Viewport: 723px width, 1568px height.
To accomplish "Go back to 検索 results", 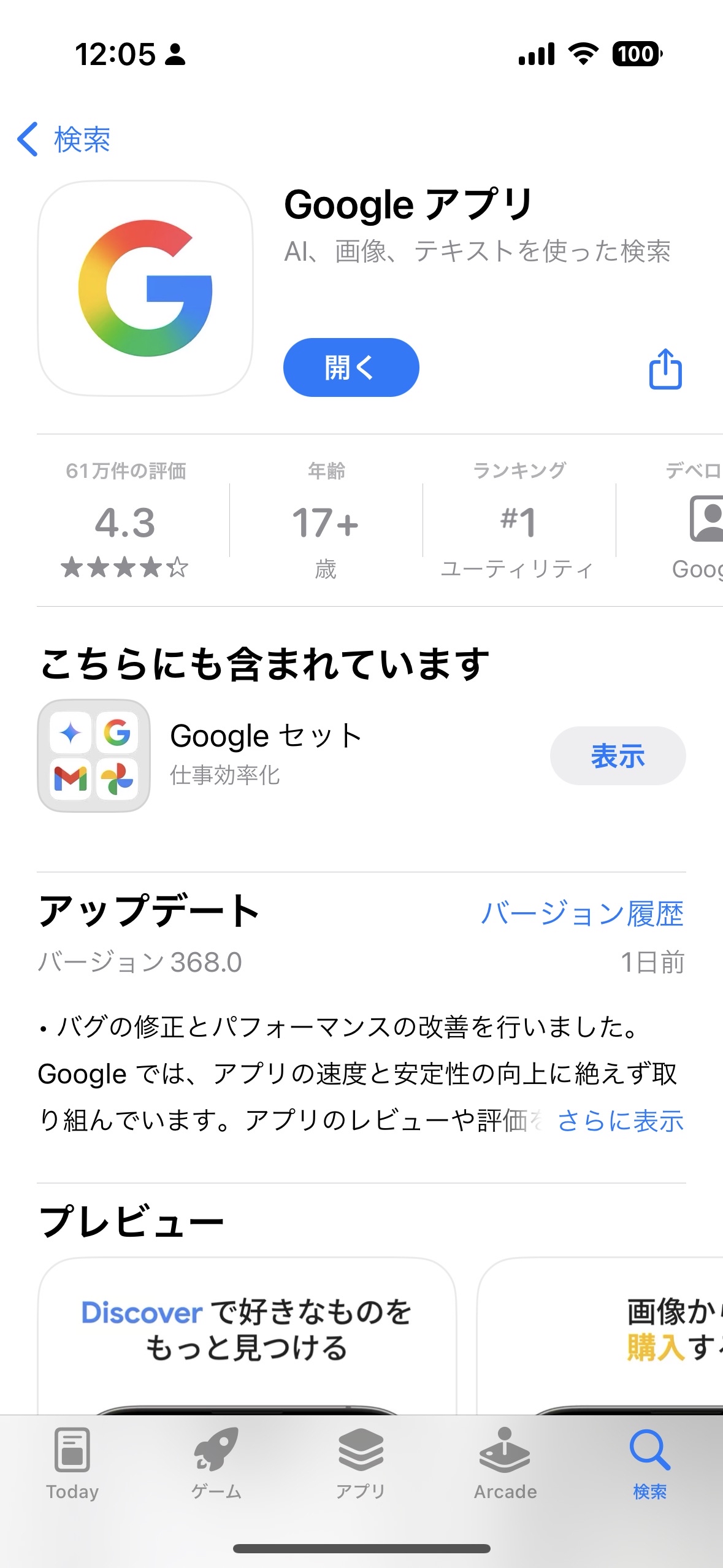I will click(64, 140).
